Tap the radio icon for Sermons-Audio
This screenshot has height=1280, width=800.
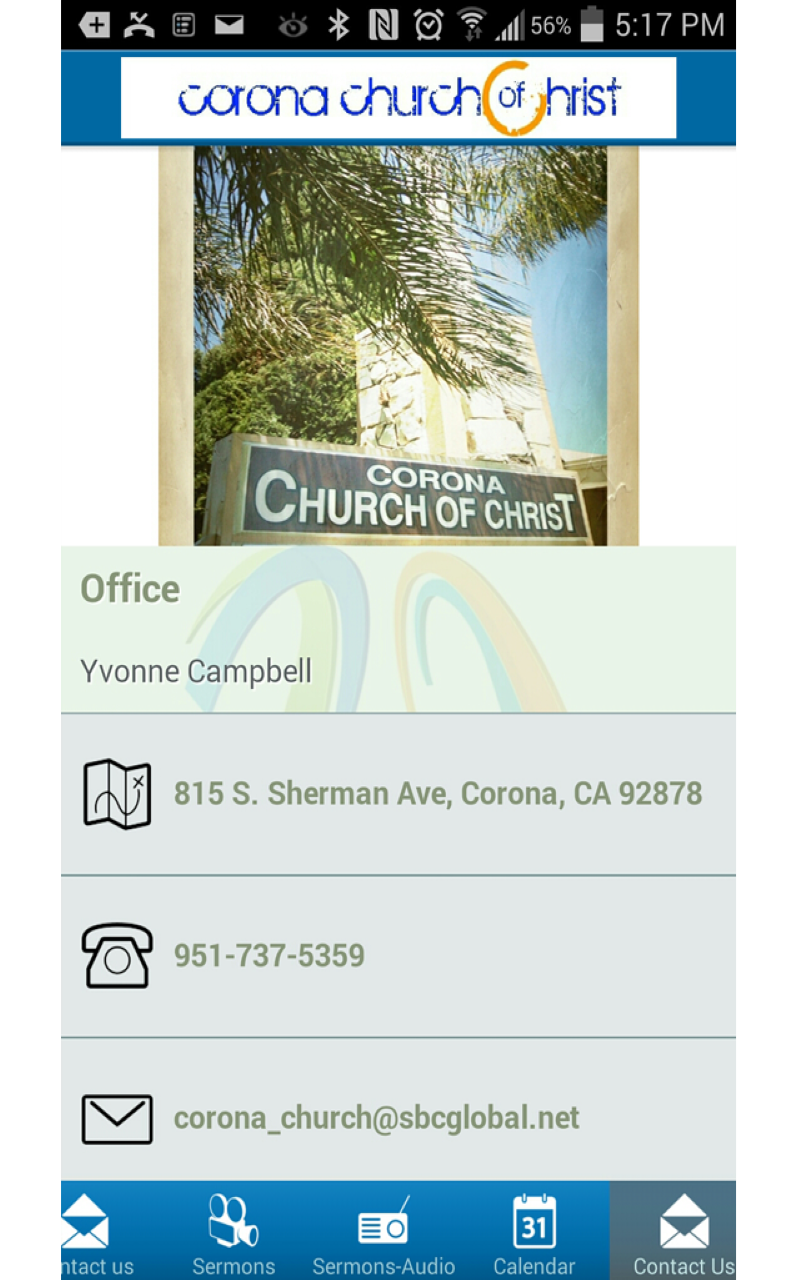[x=381, y=1219]
